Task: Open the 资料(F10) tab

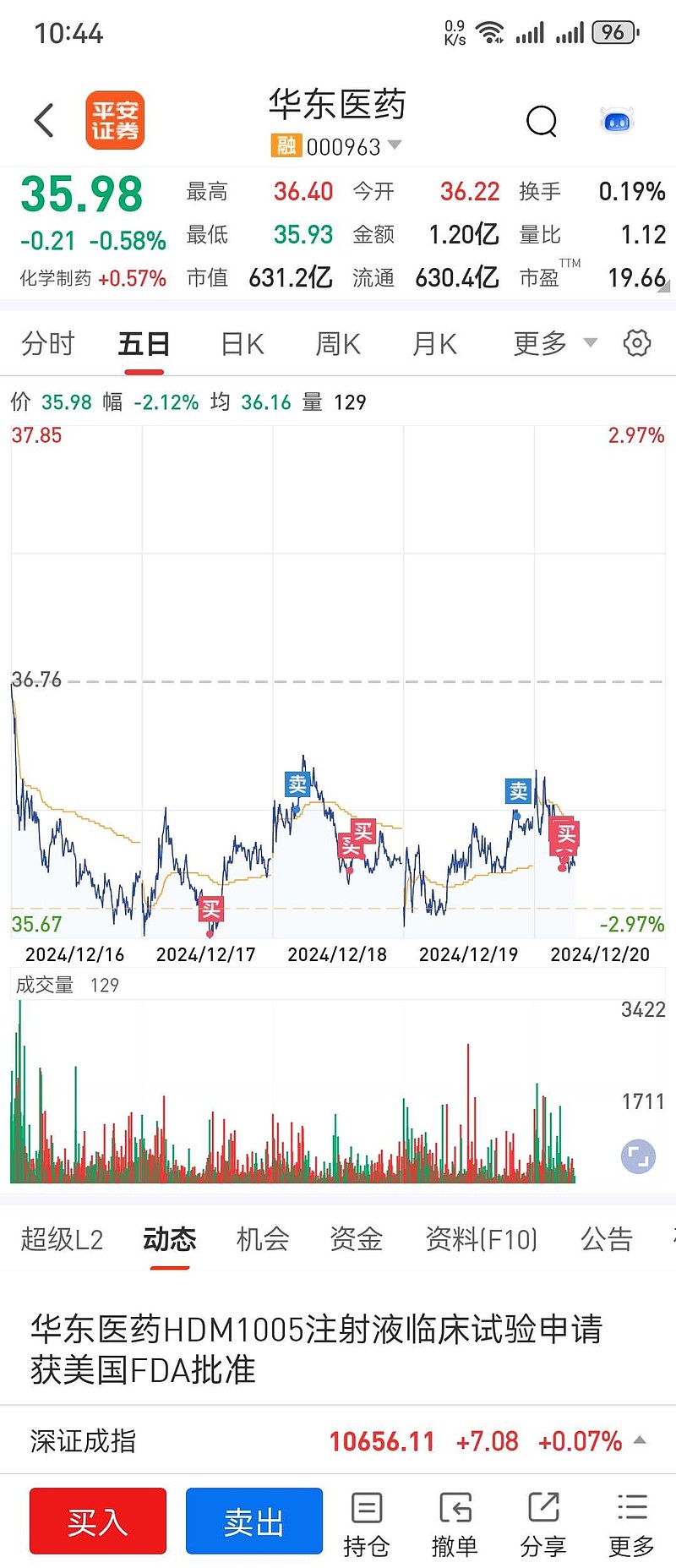Action: (x=481, y=1239)
